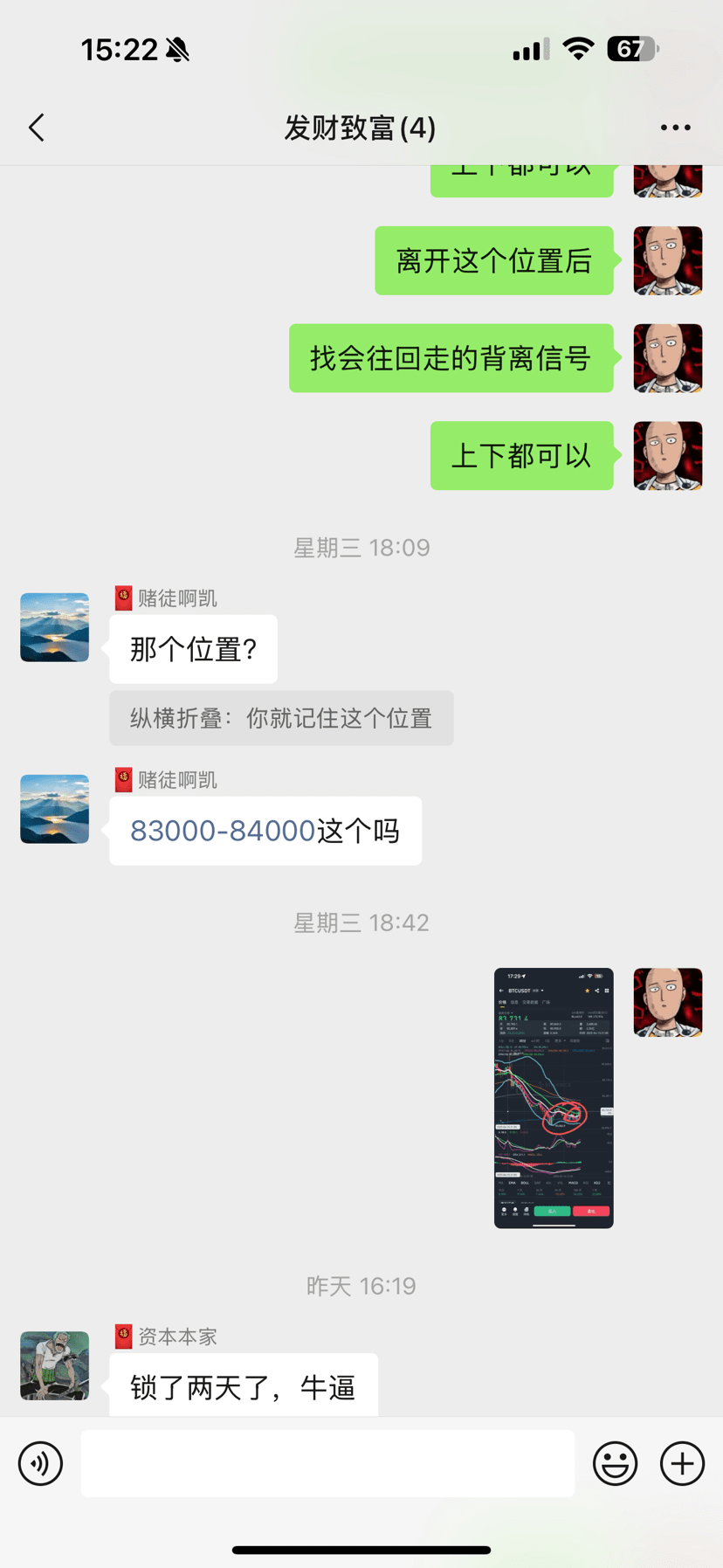Open 资本本家's profile avatar
The height and width of the screenshot is (1568, 723).
click(x=55, y=1365)
